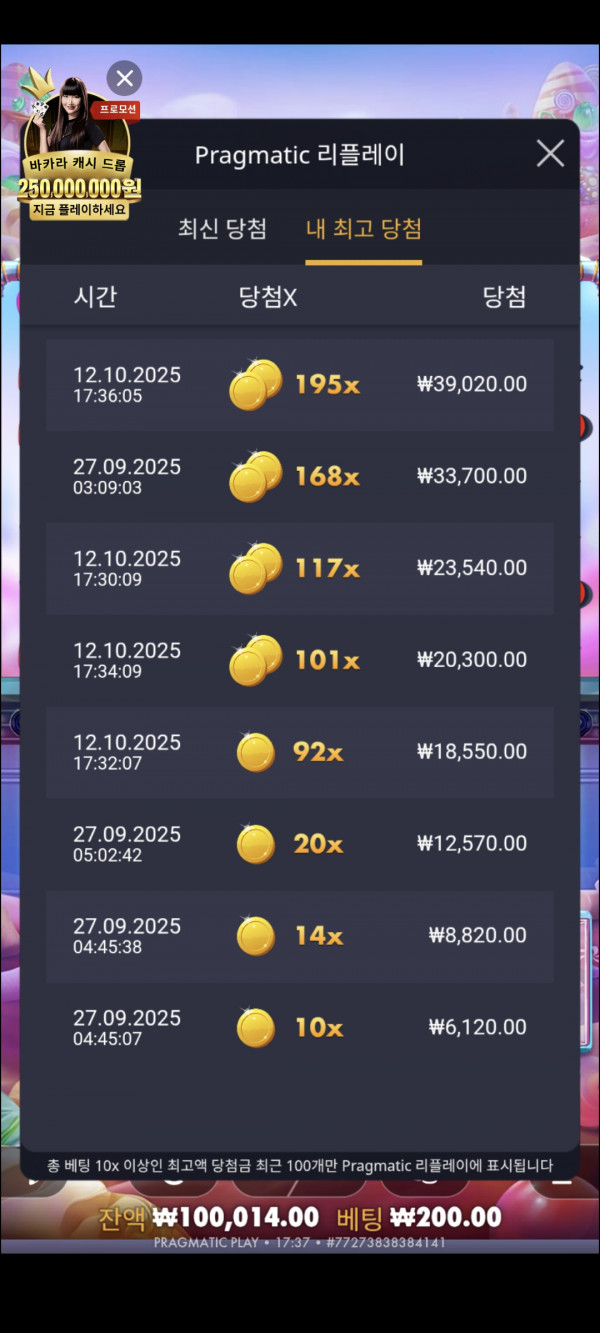Dismiss the 바카라 캐시 드롭 promotion banner
Viewport: 600px width, 1333px height.
[x=124, y=78]
